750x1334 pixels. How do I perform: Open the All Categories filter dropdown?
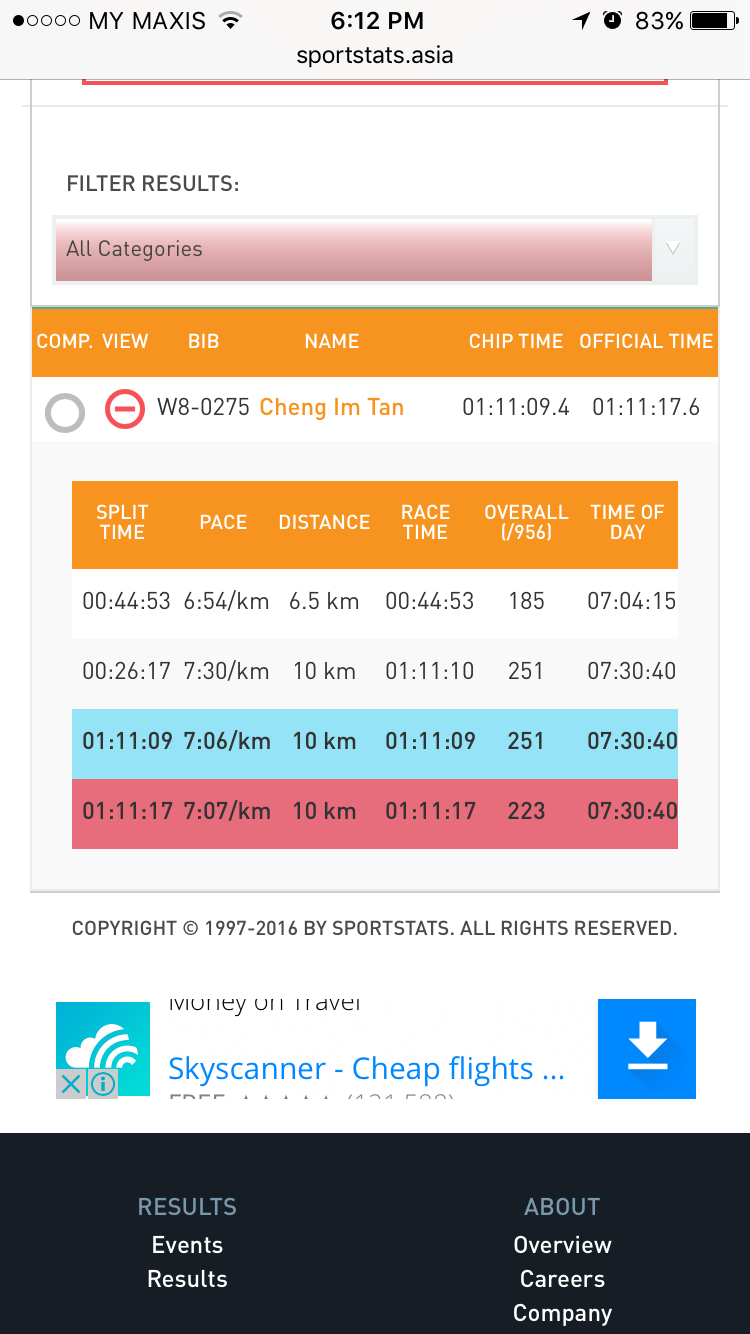pos(375,250)
